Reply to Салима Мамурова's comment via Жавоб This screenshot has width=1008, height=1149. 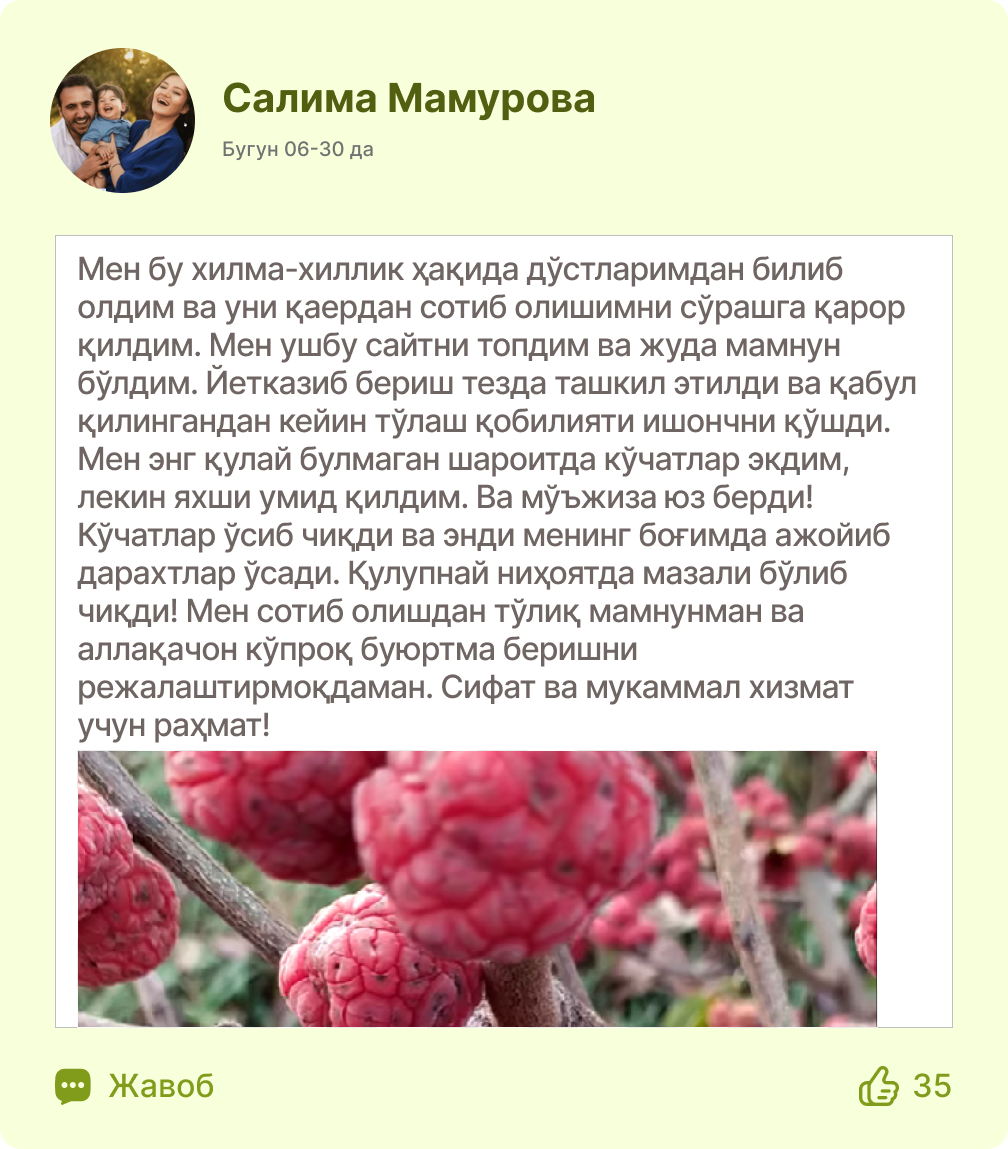135,1086
